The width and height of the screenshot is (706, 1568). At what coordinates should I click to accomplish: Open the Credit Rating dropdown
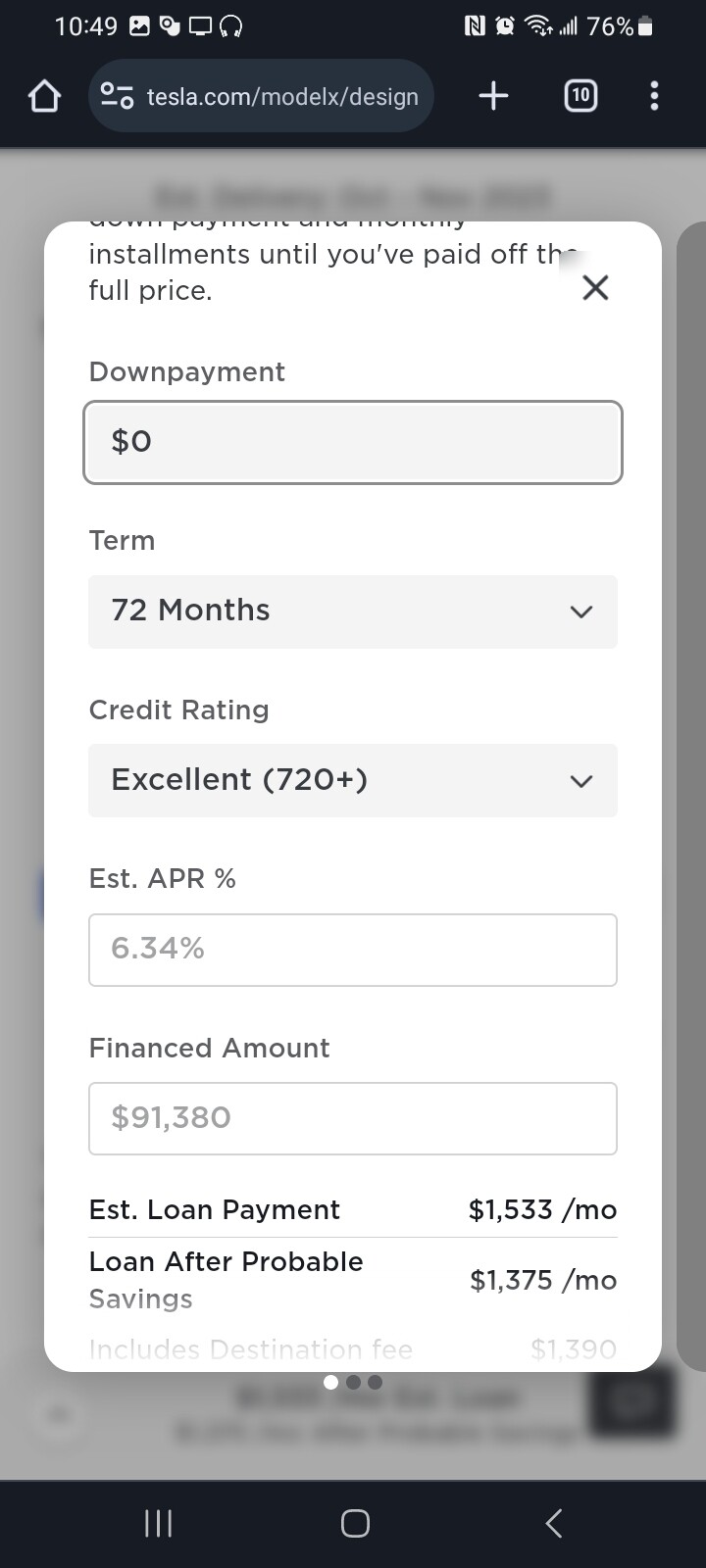(x=353, y=780)
